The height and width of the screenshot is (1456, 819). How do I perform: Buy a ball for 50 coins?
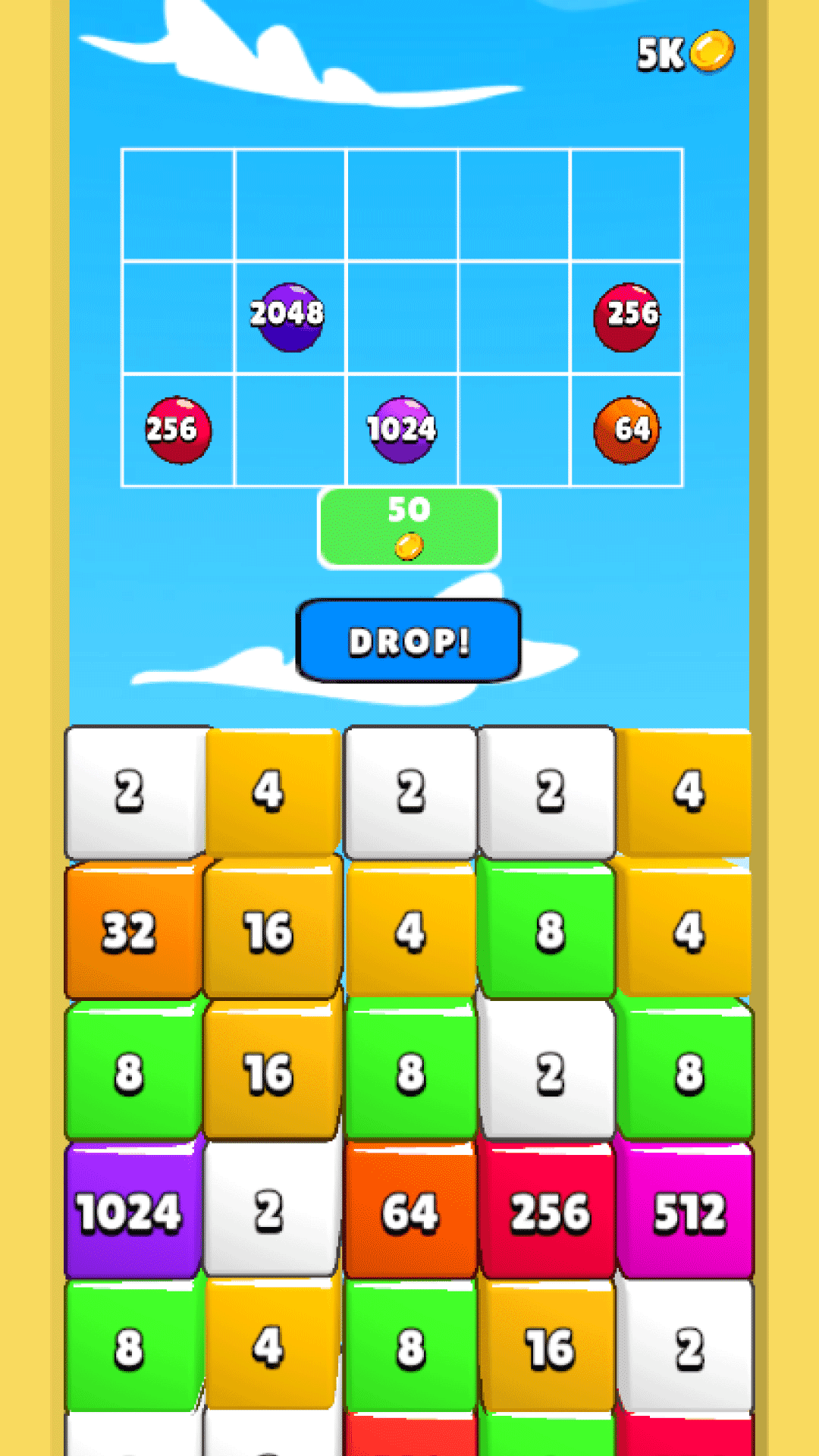click(x=409, y=528)
